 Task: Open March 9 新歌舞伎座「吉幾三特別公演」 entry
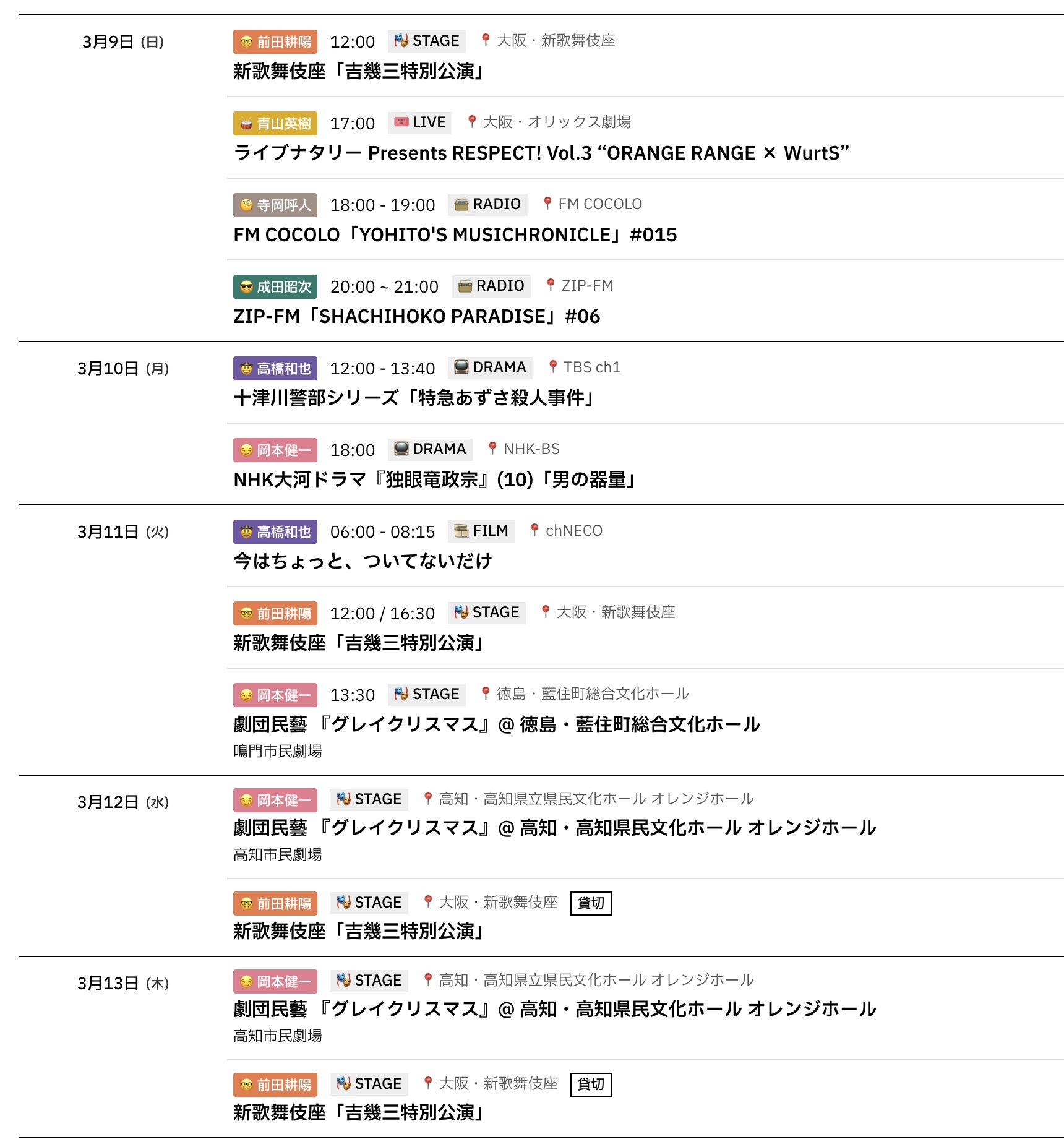tap(358, 71)
